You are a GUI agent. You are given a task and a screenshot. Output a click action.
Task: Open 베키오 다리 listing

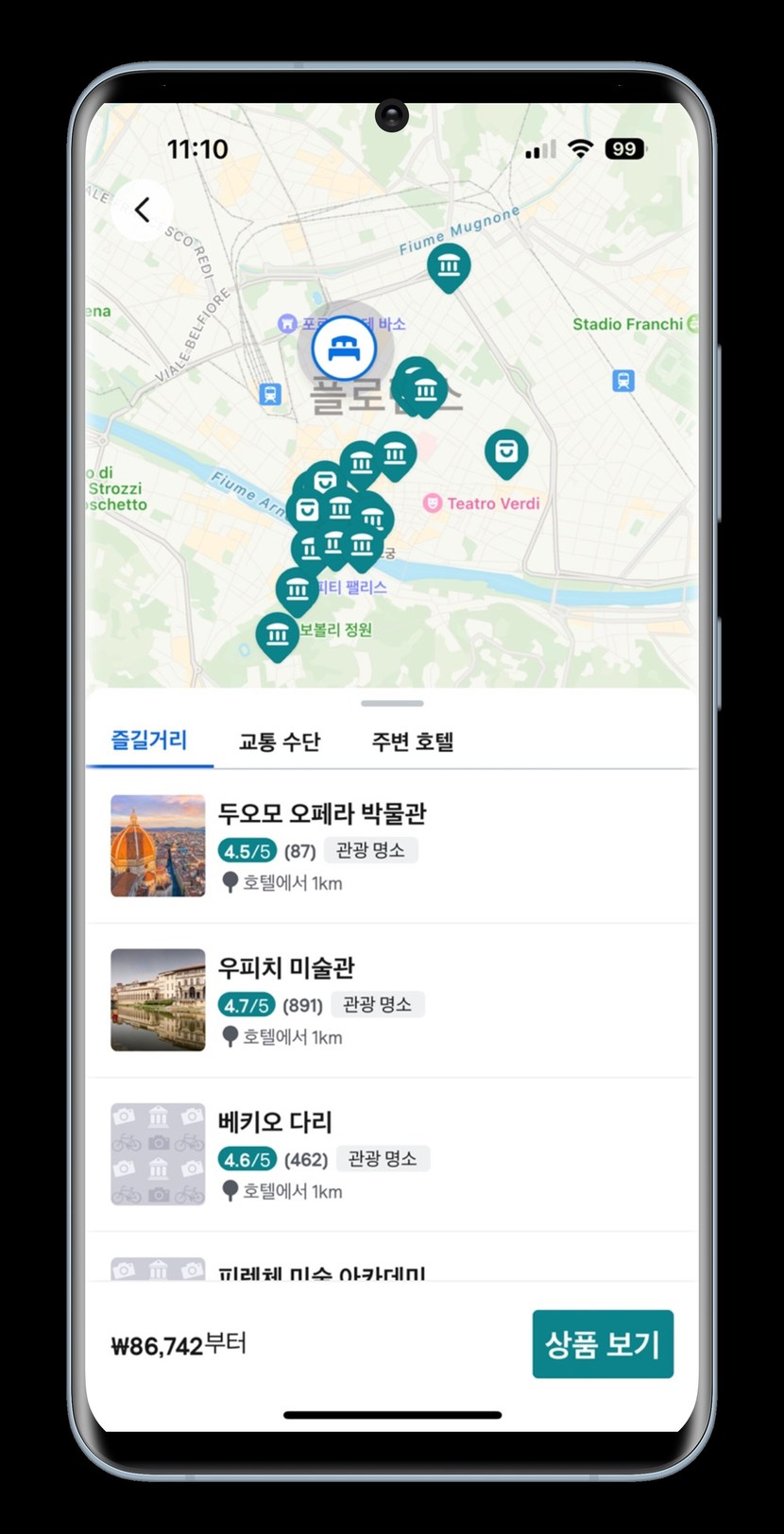[x=275, y=1121]
